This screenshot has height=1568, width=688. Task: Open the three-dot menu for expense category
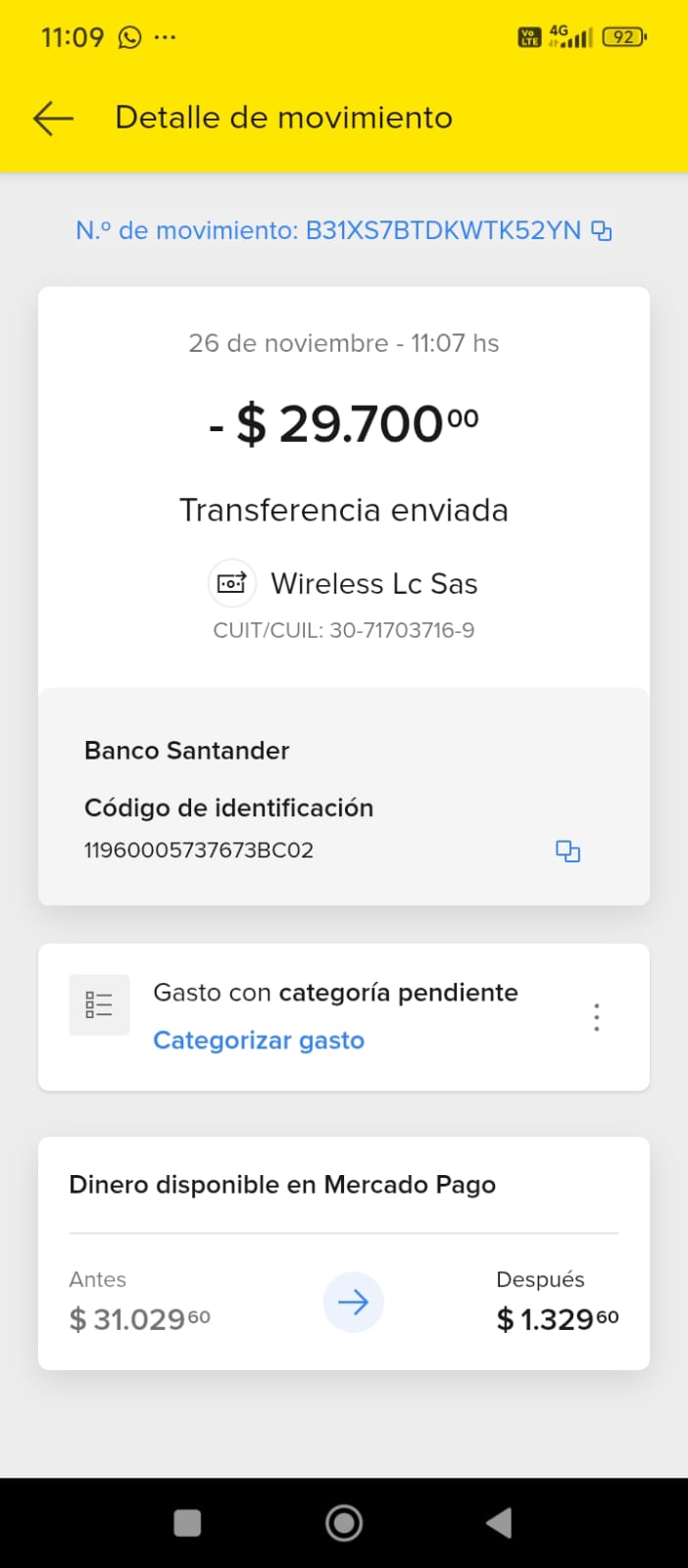pos(596,1017)
